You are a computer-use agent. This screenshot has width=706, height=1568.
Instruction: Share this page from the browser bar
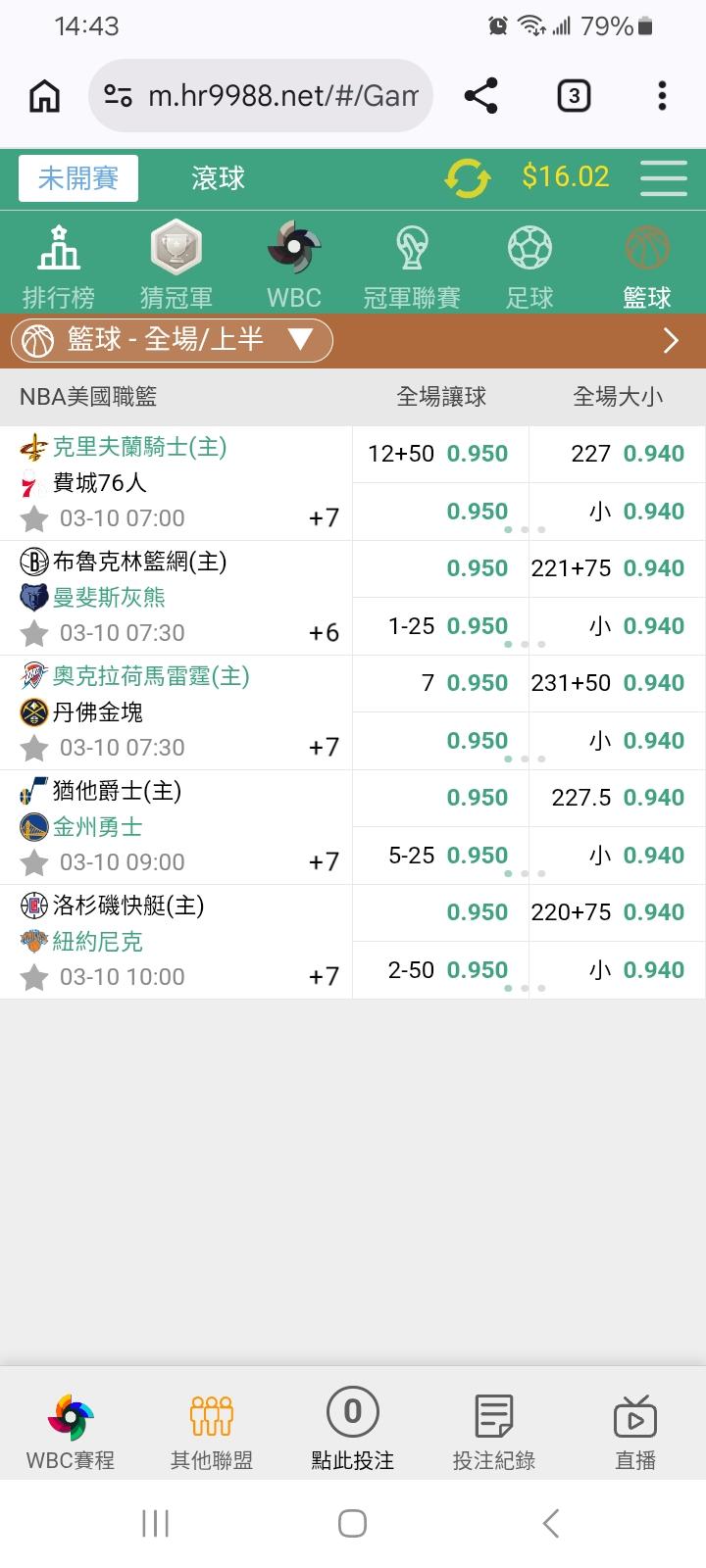(480, 96)
